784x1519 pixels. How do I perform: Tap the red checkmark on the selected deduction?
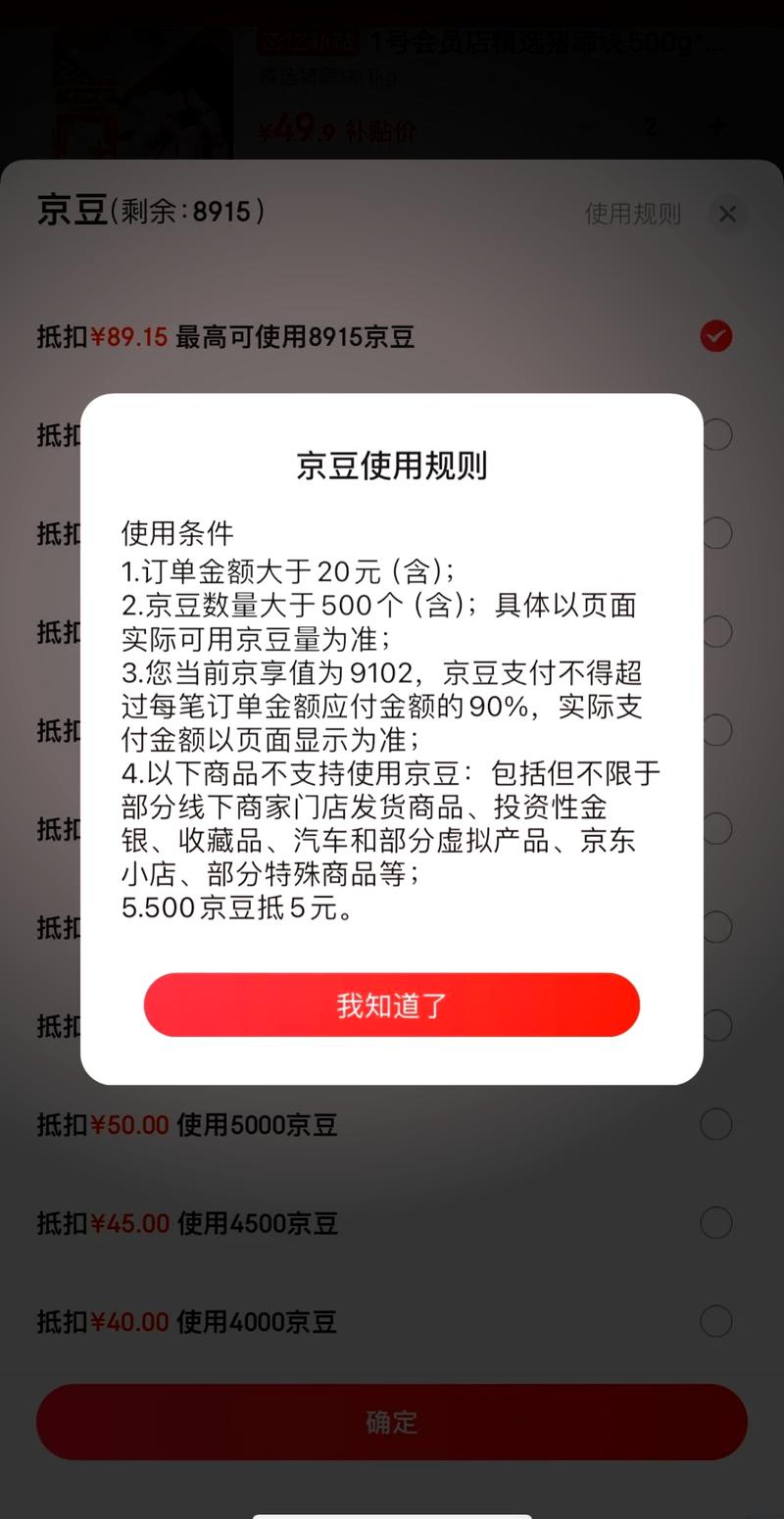[x=716, y=337]
